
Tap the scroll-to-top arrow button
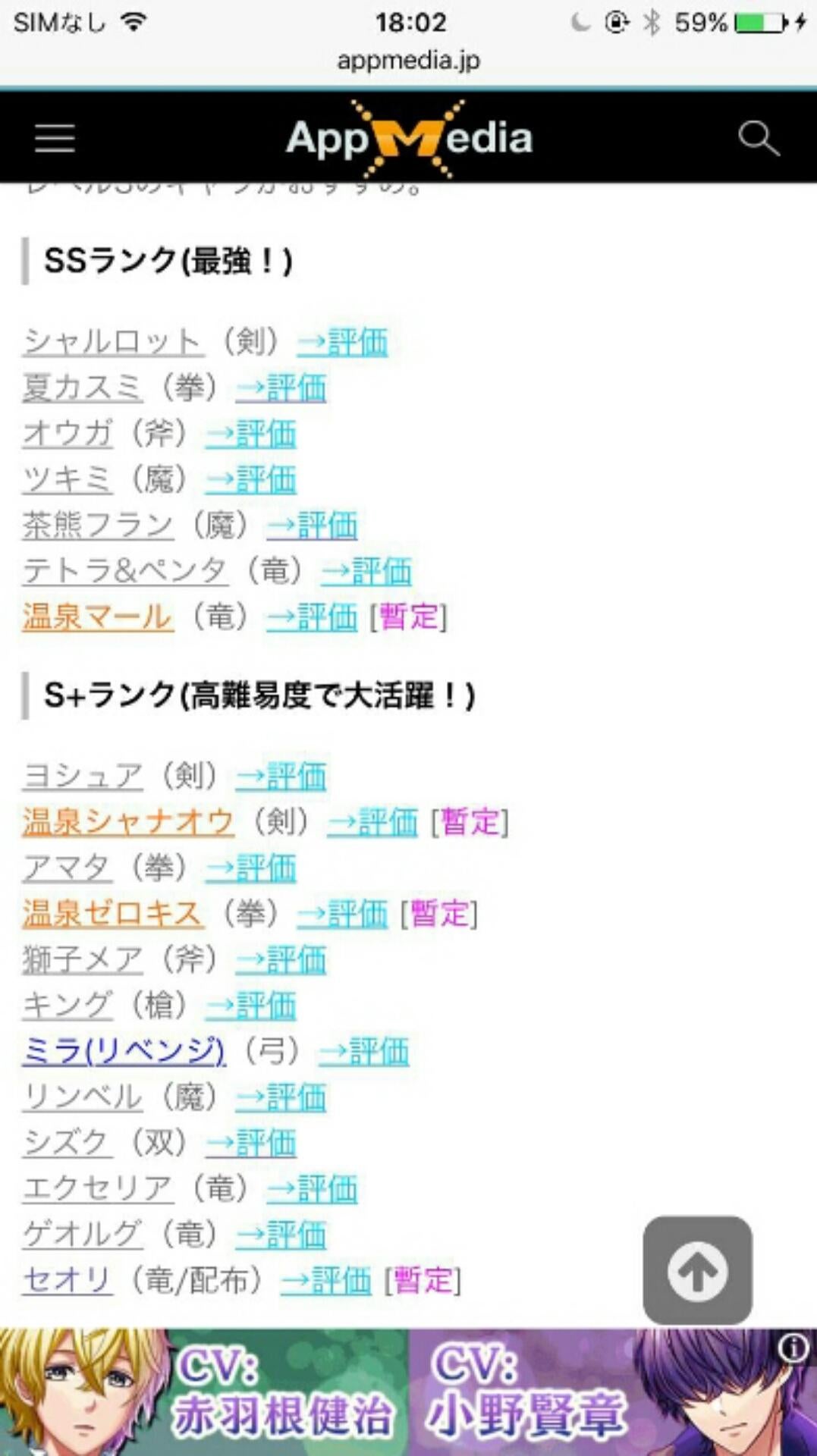[697, 1269]
